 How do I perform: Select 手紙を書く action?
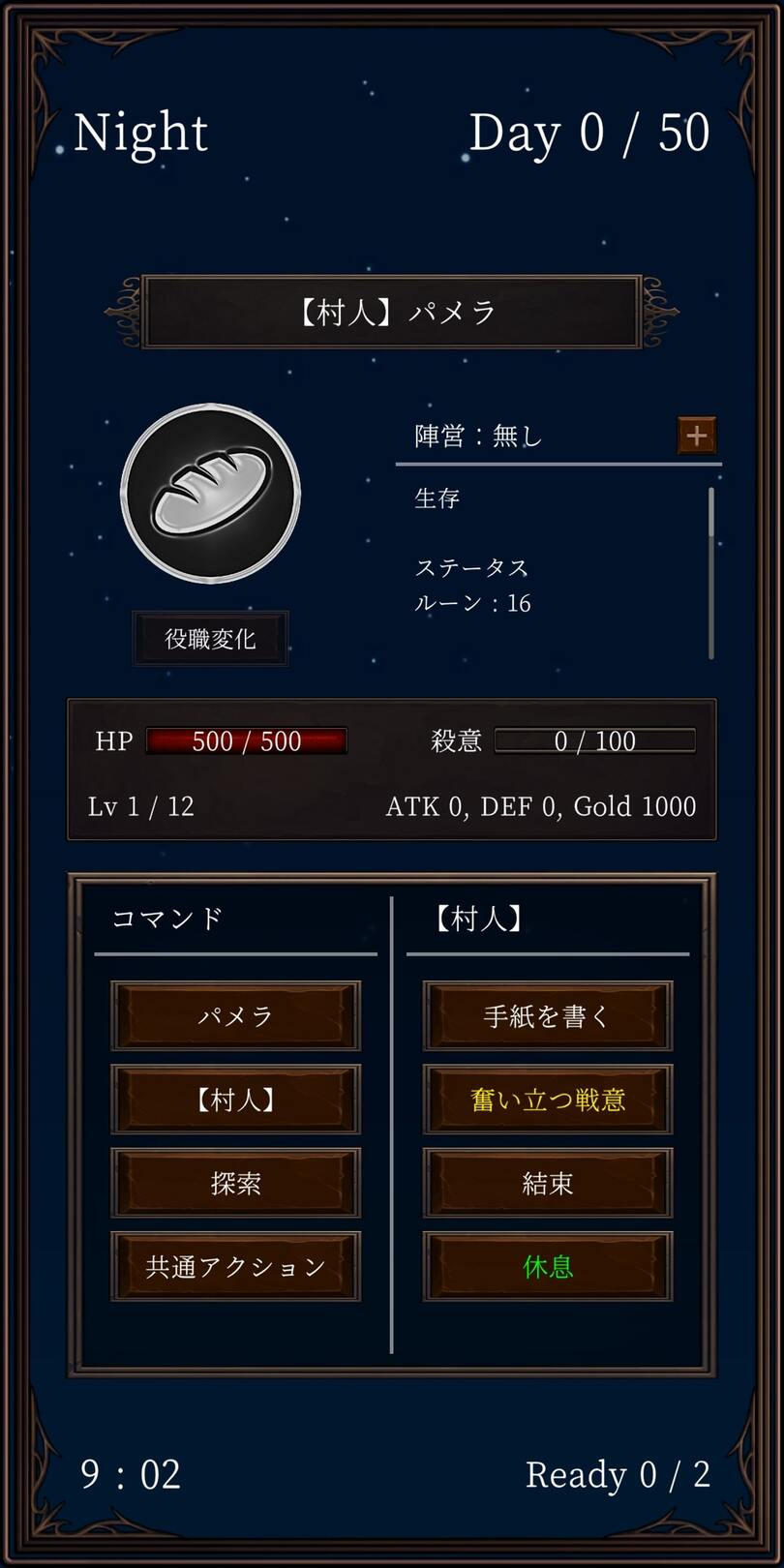click(547, 1015)
